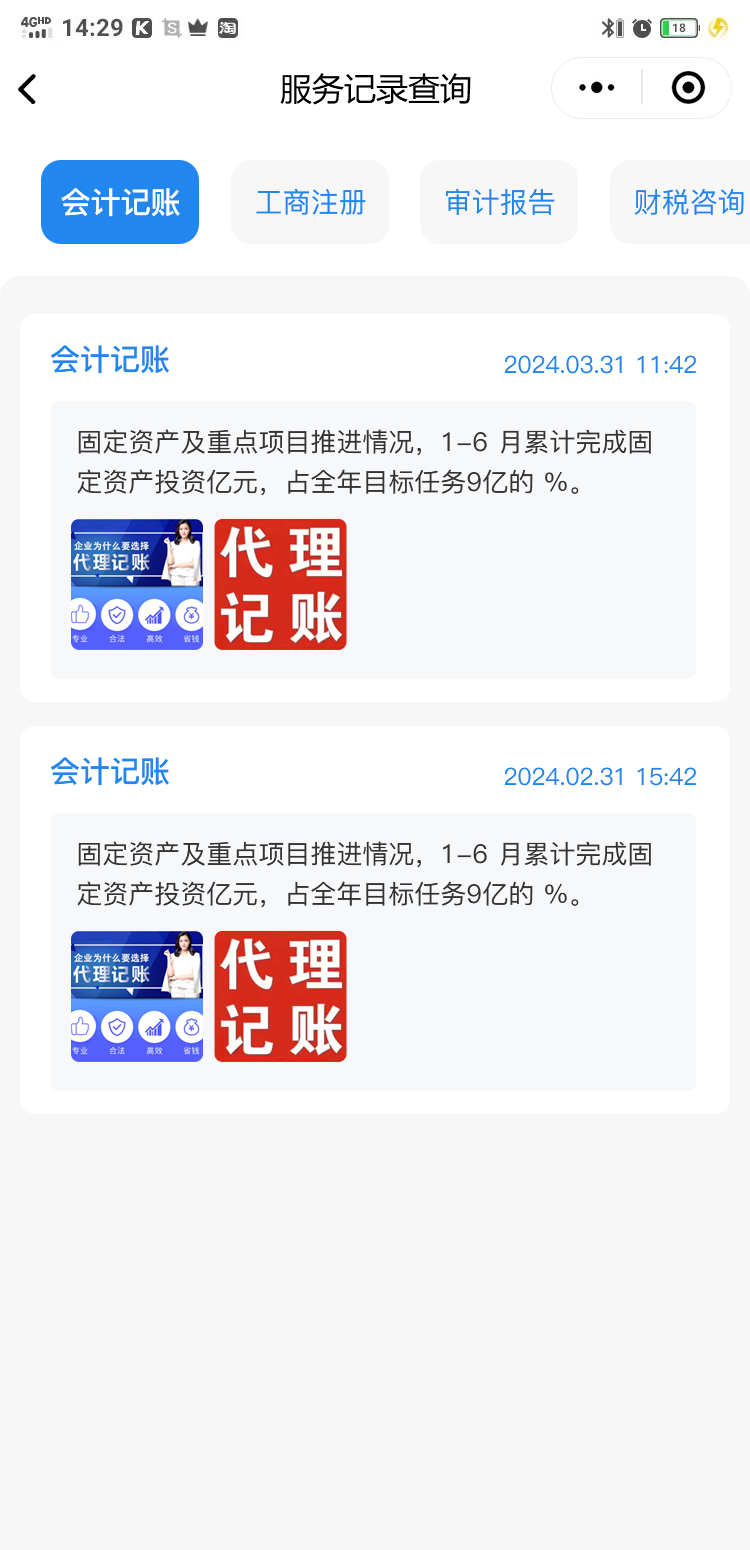Open the mini program more options menu
The height and width of the screenshot is (1550, 750).
[597, 88]
